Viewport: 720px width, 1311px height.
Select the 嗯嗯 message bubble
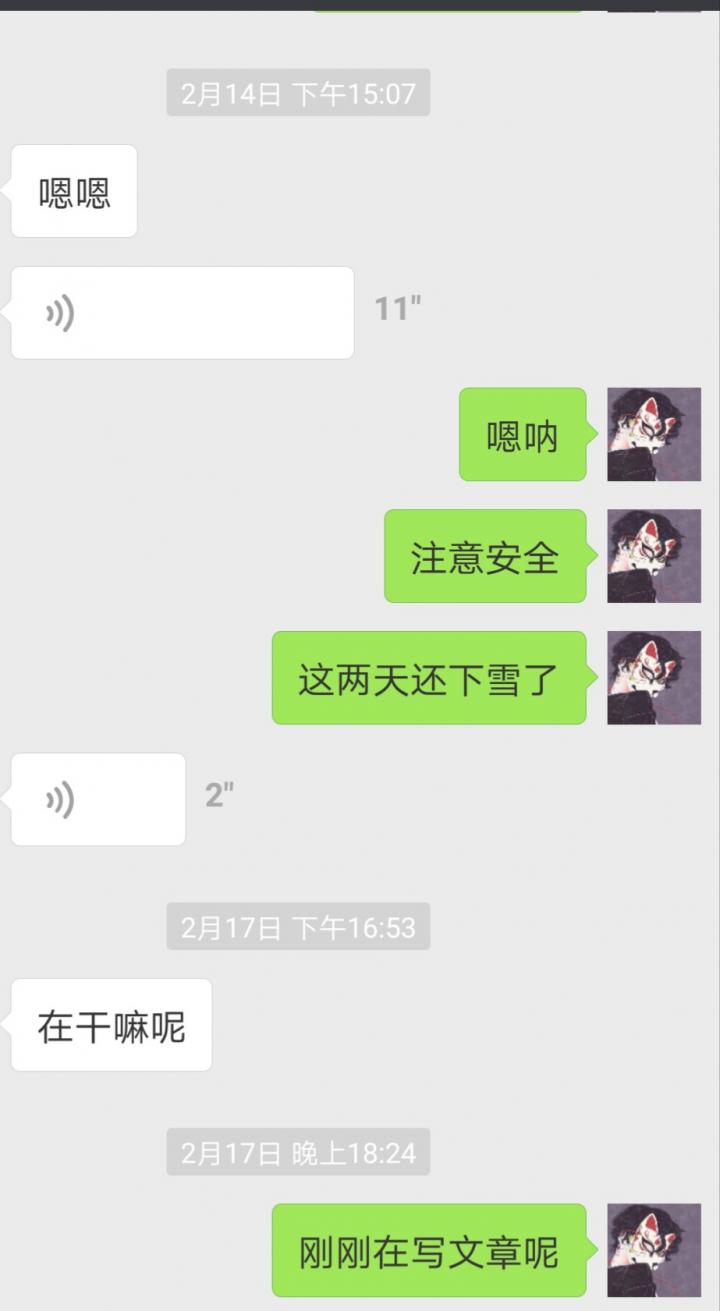click(73, 191)
